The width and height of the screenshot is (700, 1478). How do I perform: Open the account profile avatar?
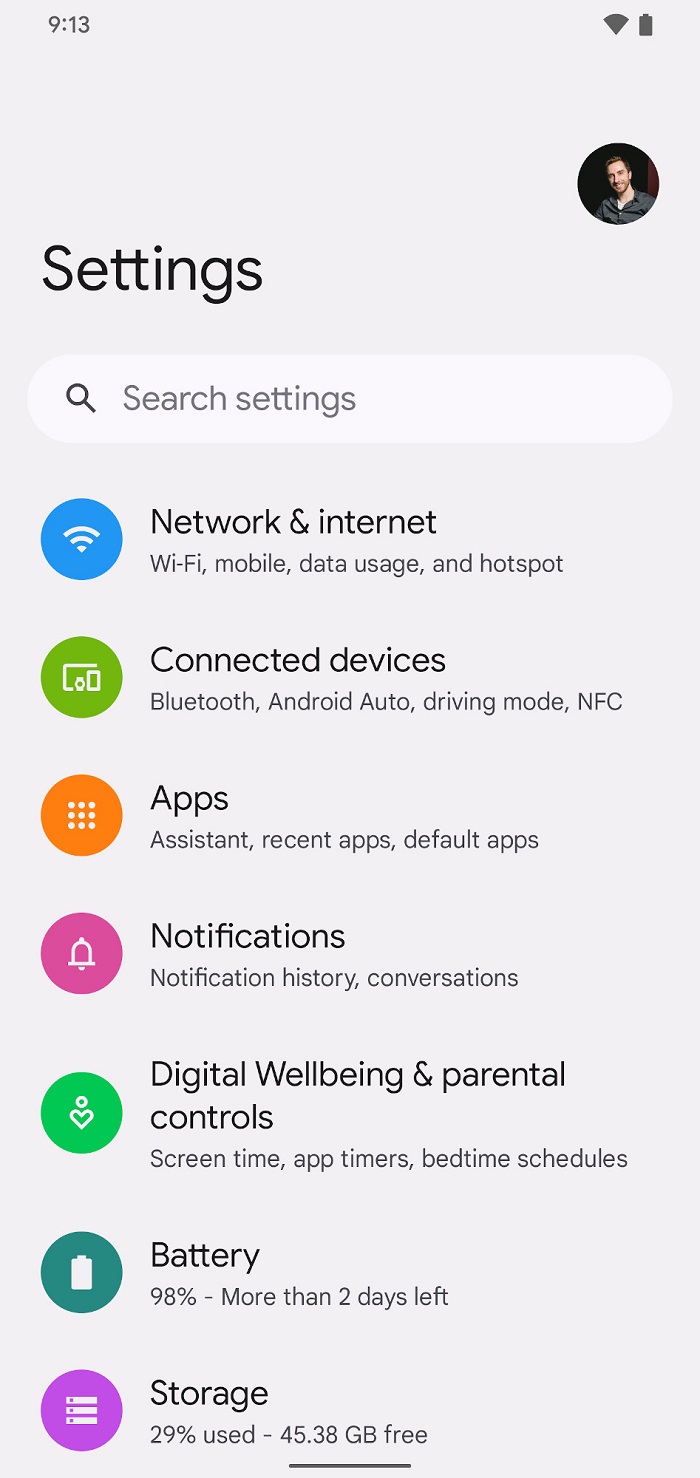[x=618, y=184]
